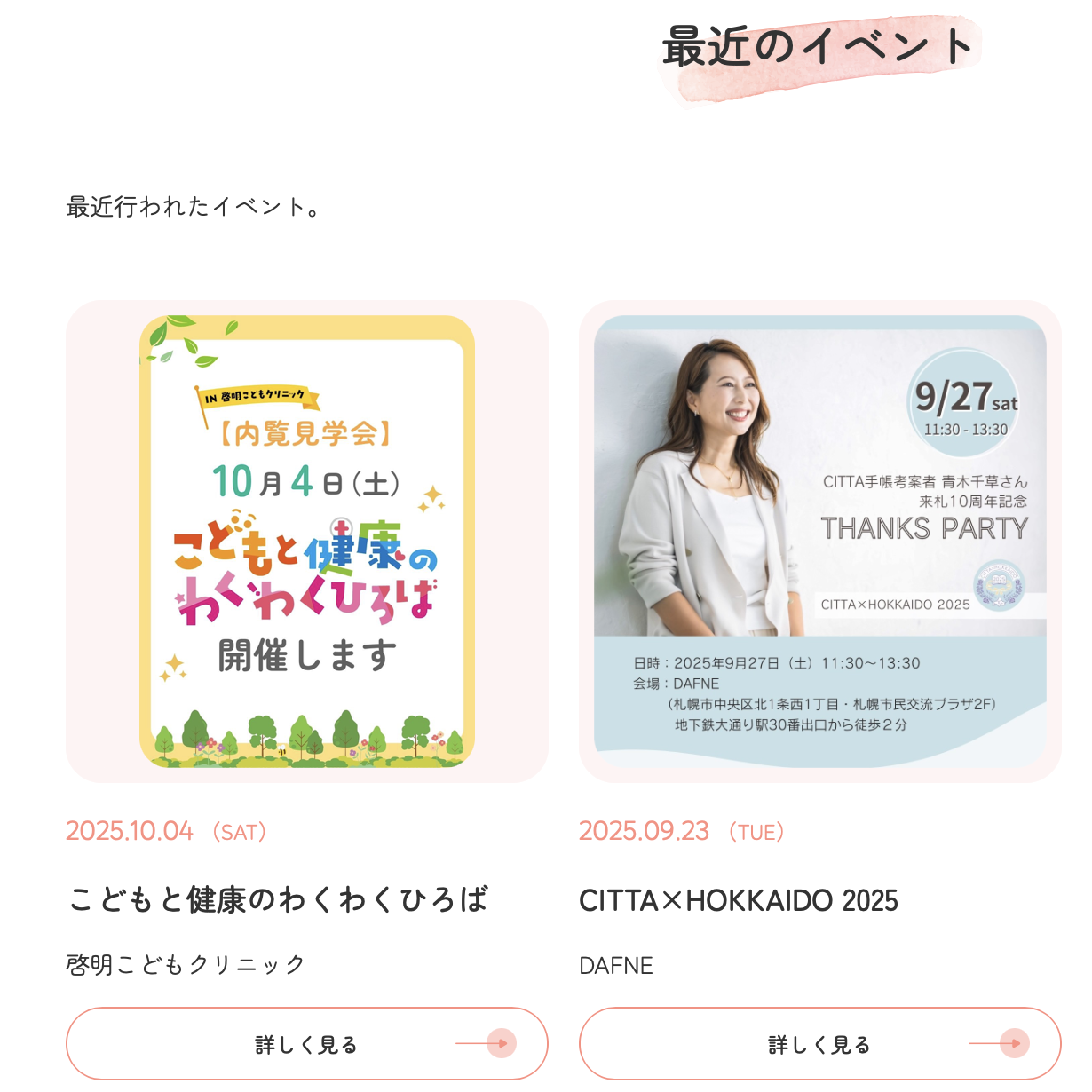This screenshot has width=1092, height=1092.
Task: Open the CITTA×HOKKAIDO 2025 event image
Action: 819,542
